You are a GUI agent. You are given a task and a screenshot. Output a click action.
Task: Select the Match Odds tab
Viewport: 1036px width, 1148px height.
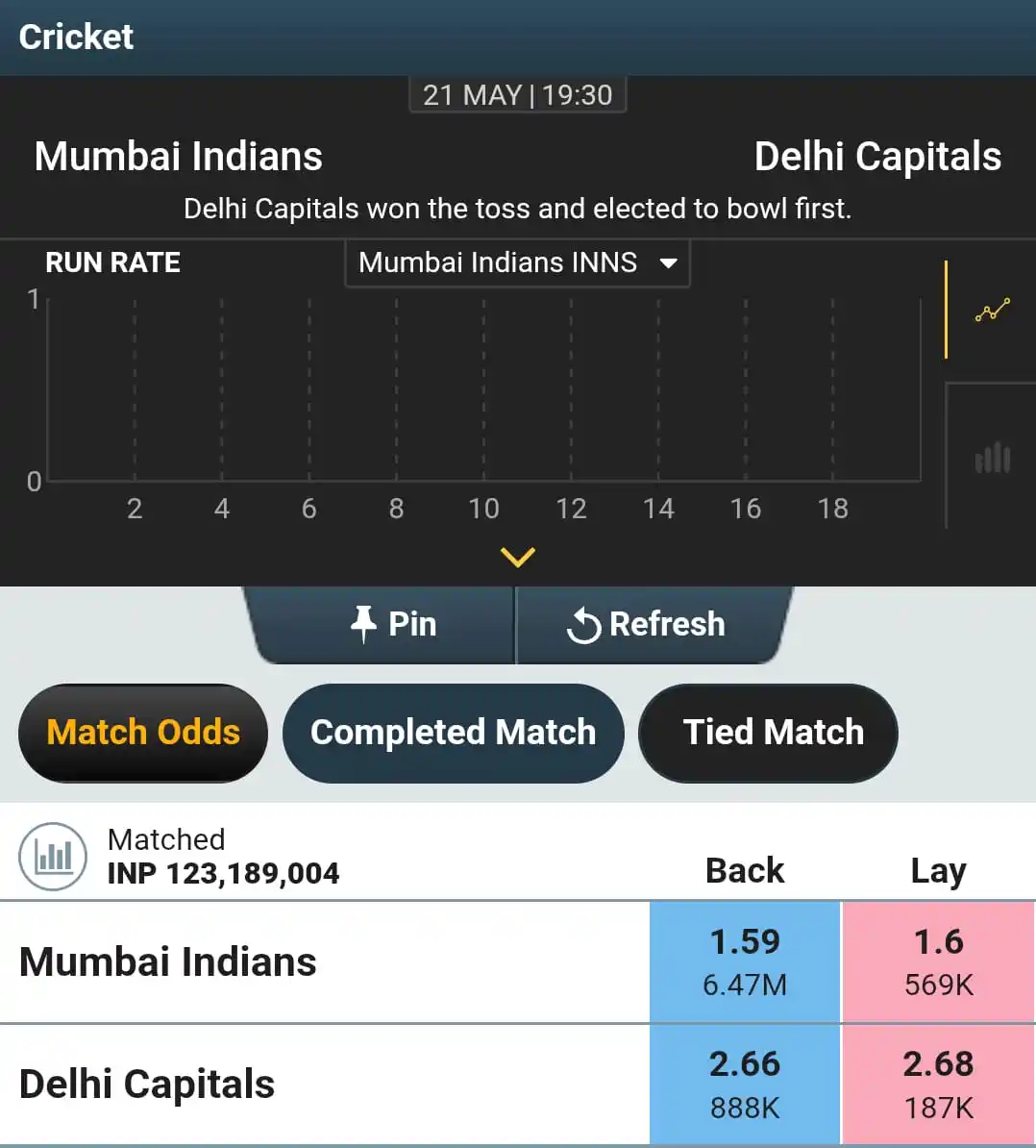[143, 733]
